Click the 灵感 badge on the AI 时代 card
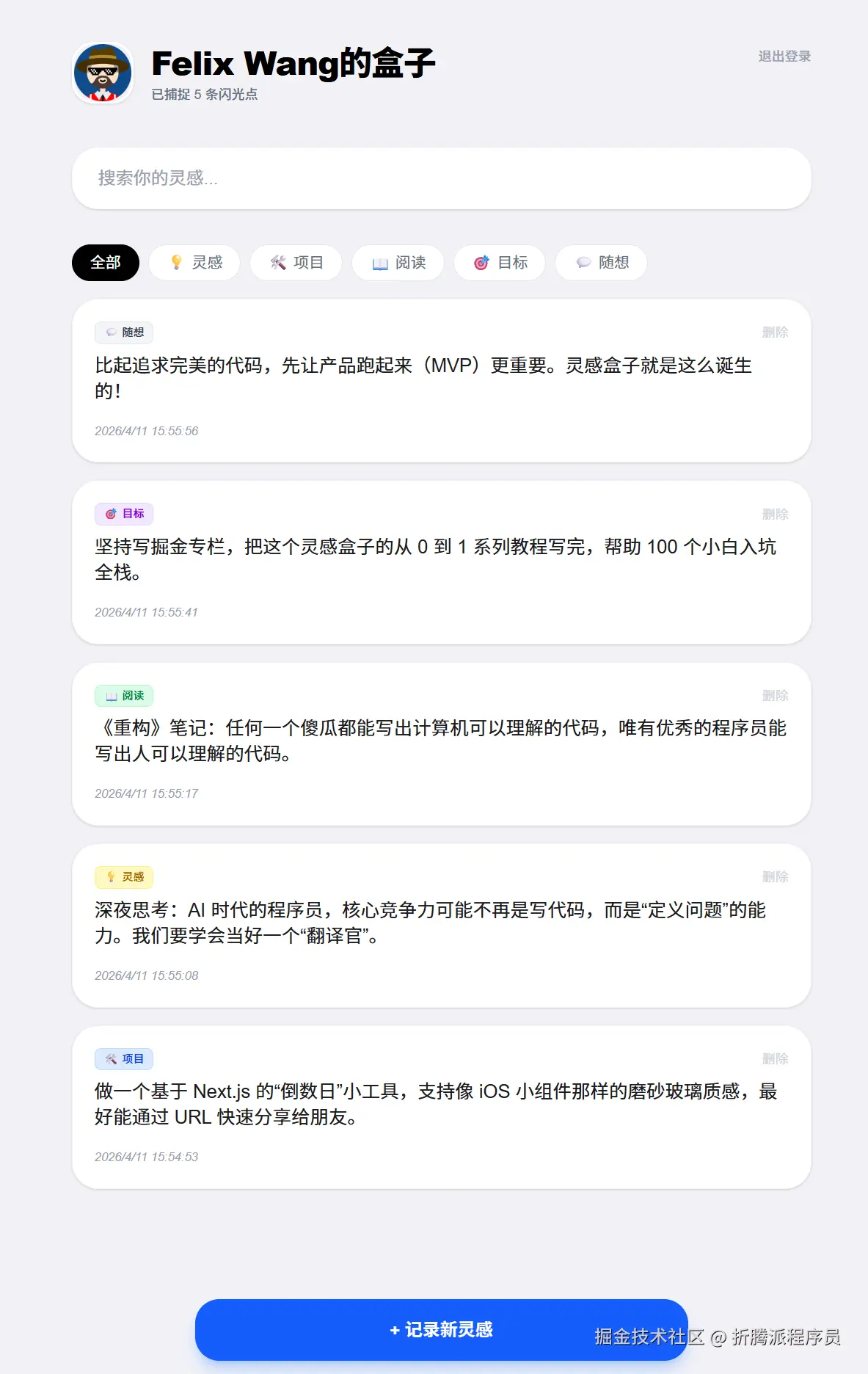Image resolution: width=868 pixels, height=1374 pixels. coord(124,877)
